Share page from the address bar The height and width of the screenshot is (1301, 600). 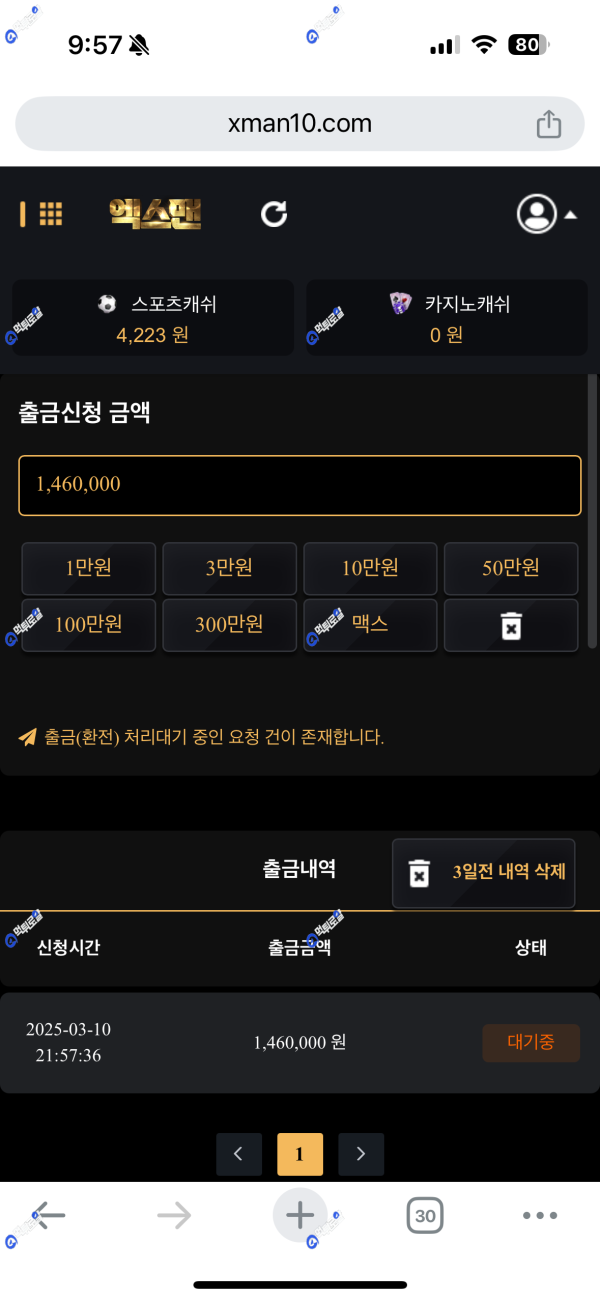click(548, 124)
